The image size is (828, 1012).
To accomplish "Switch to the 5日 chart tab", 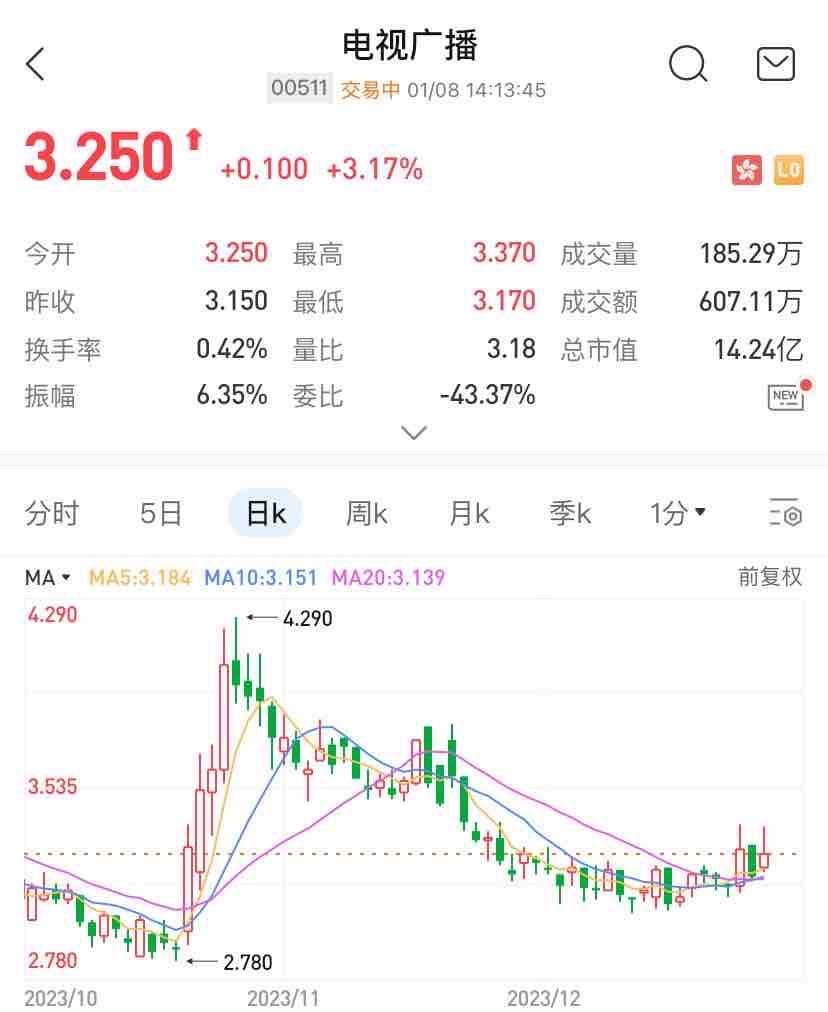I will tap(160, 514).
